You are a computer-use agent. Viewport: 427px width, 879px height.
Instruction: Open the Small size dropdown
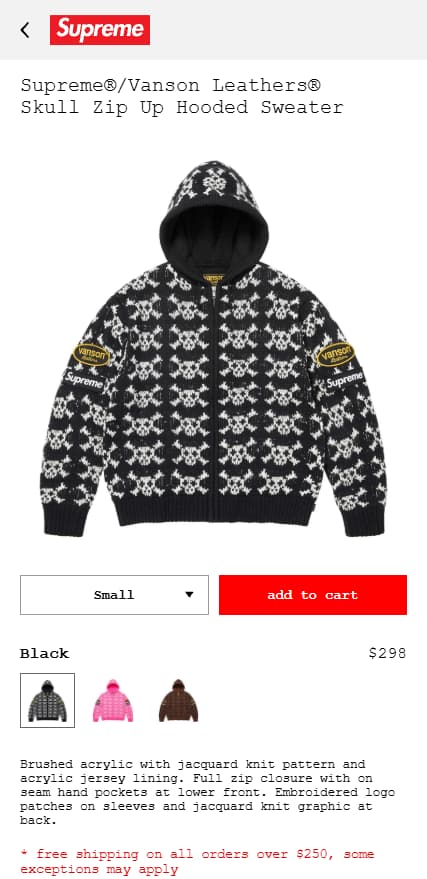coord(114,595)
